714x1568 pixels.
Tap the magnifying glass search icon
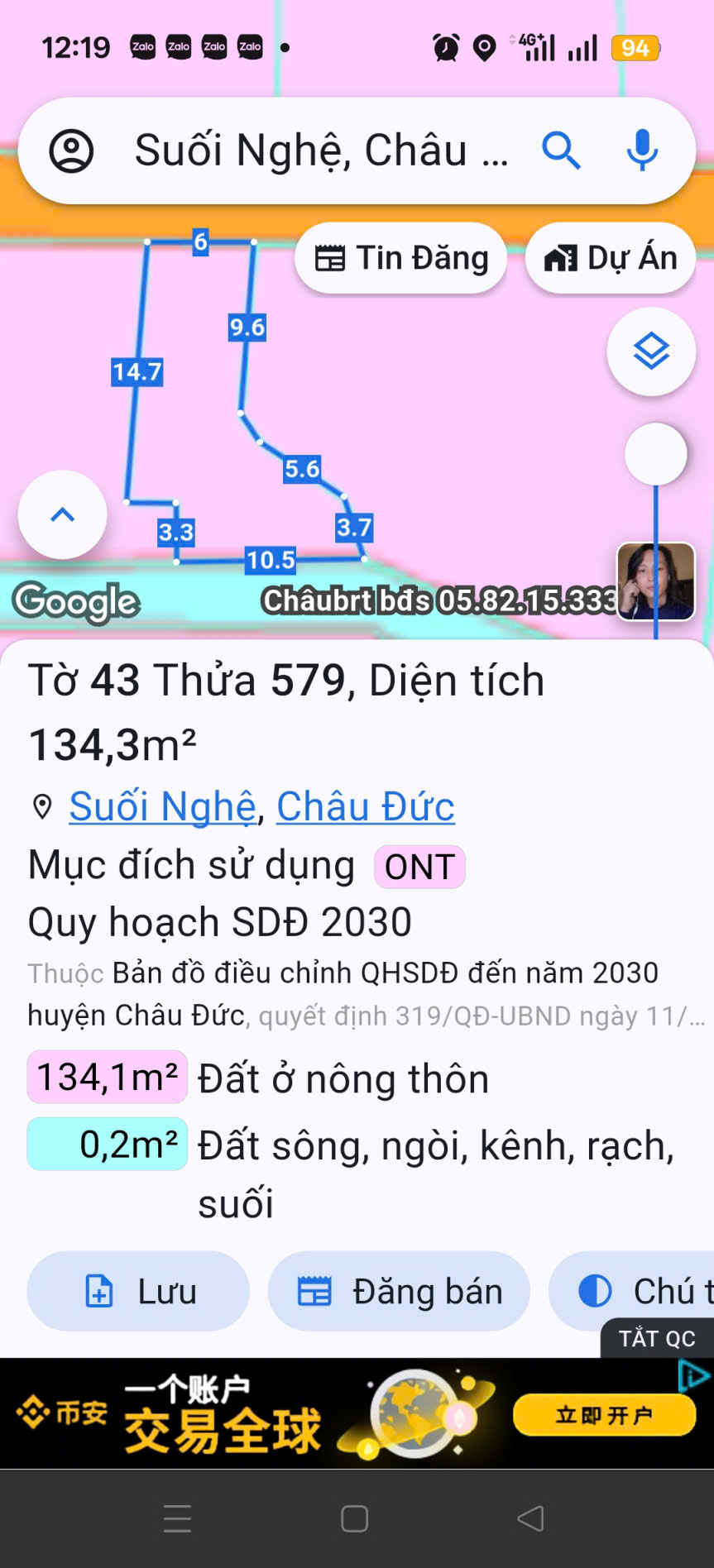point(562,150)
